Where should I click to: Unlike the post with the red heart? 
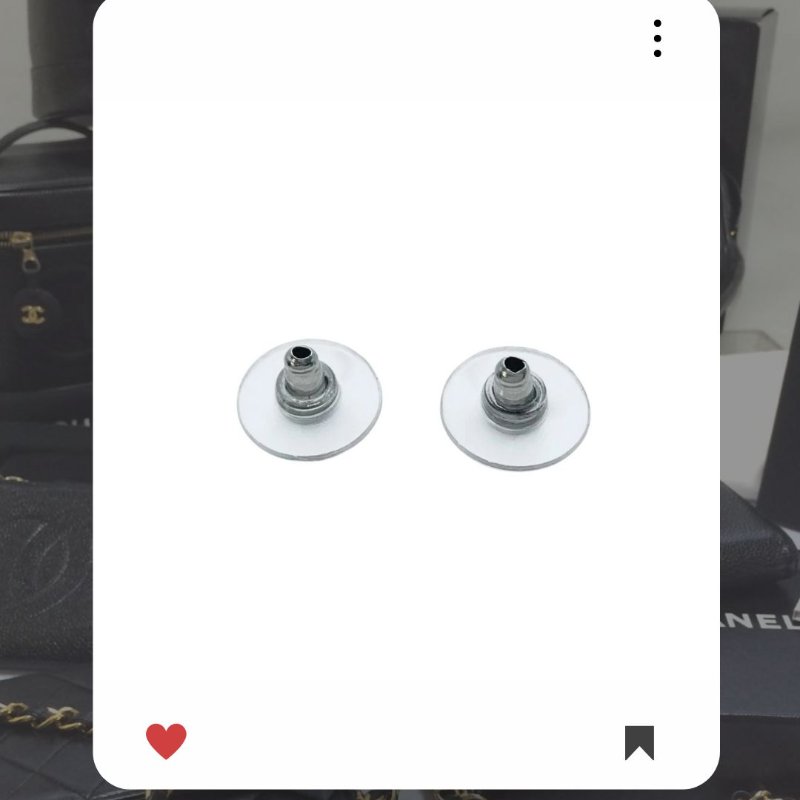coord(166,741)
